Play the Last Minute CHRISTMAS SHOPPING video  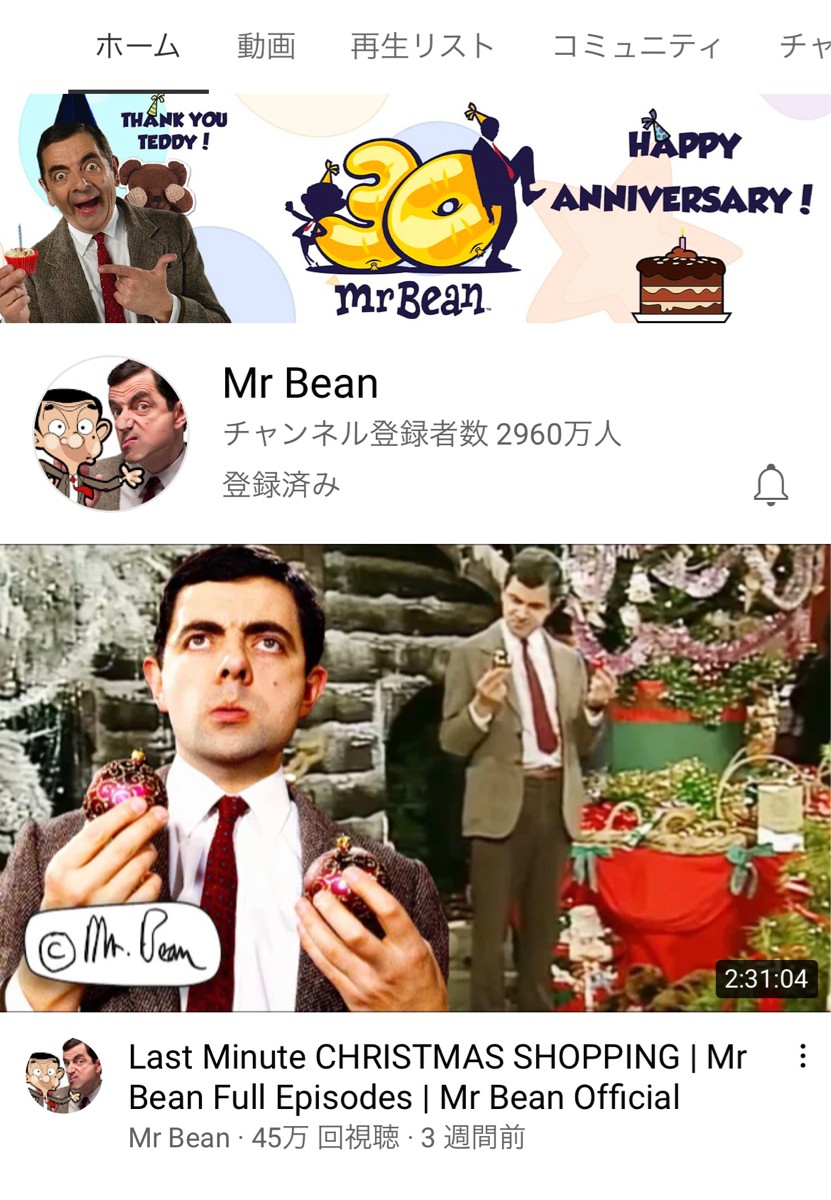[x=415, y=778]
